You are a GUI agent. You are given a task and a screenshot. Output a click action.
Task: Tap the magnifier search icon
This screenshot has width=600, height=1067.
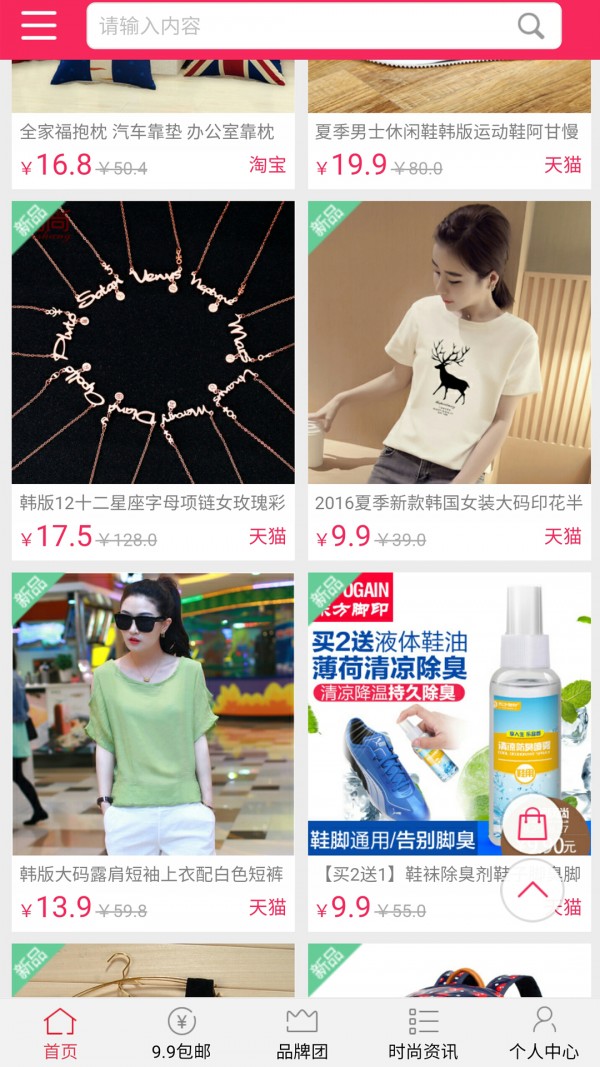click(x=531, y=26)
